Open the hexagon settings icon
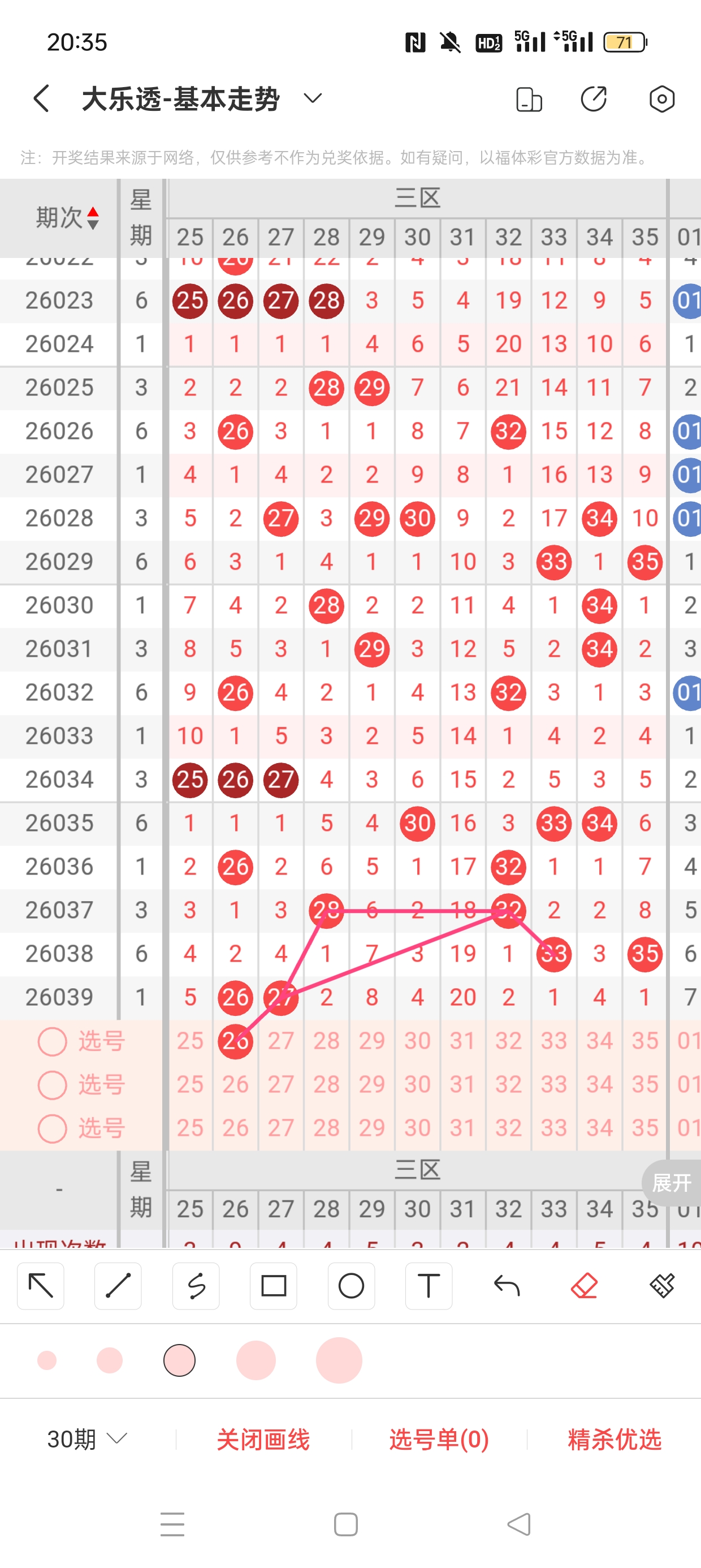This screenshot has width=701, height=1568. tap(661, 98)
